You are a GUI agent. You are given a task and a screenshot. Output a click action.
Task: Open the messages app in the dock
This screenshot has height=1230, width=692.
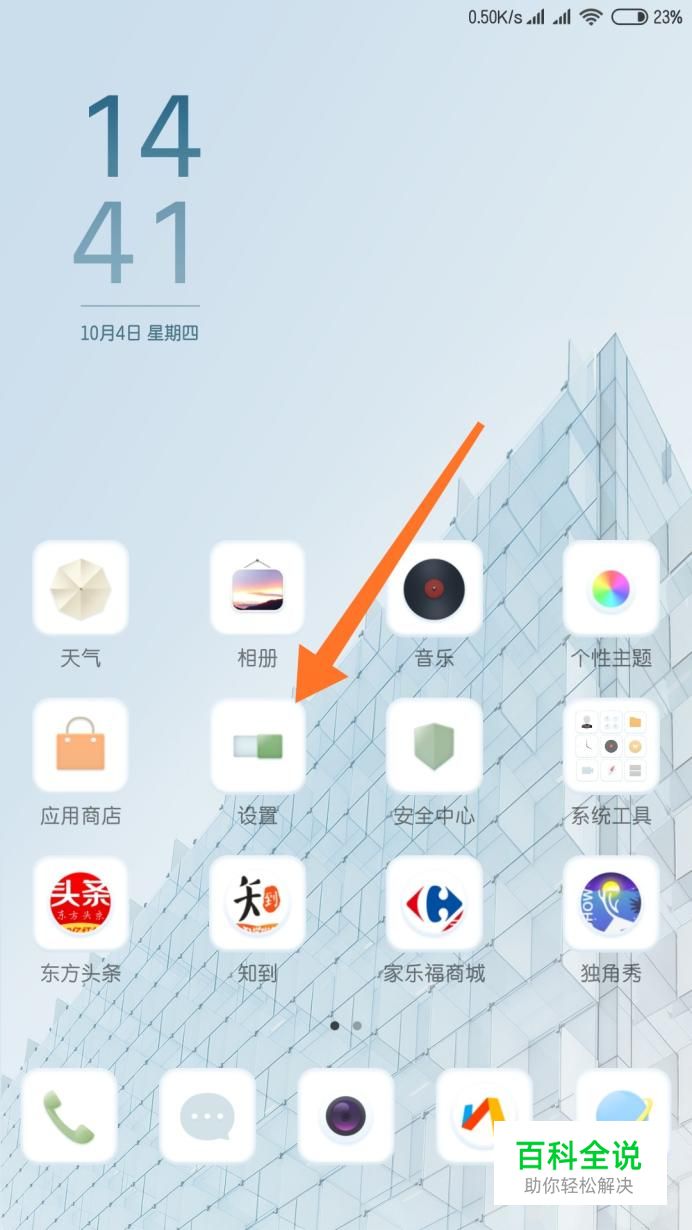click(207, 1116)
